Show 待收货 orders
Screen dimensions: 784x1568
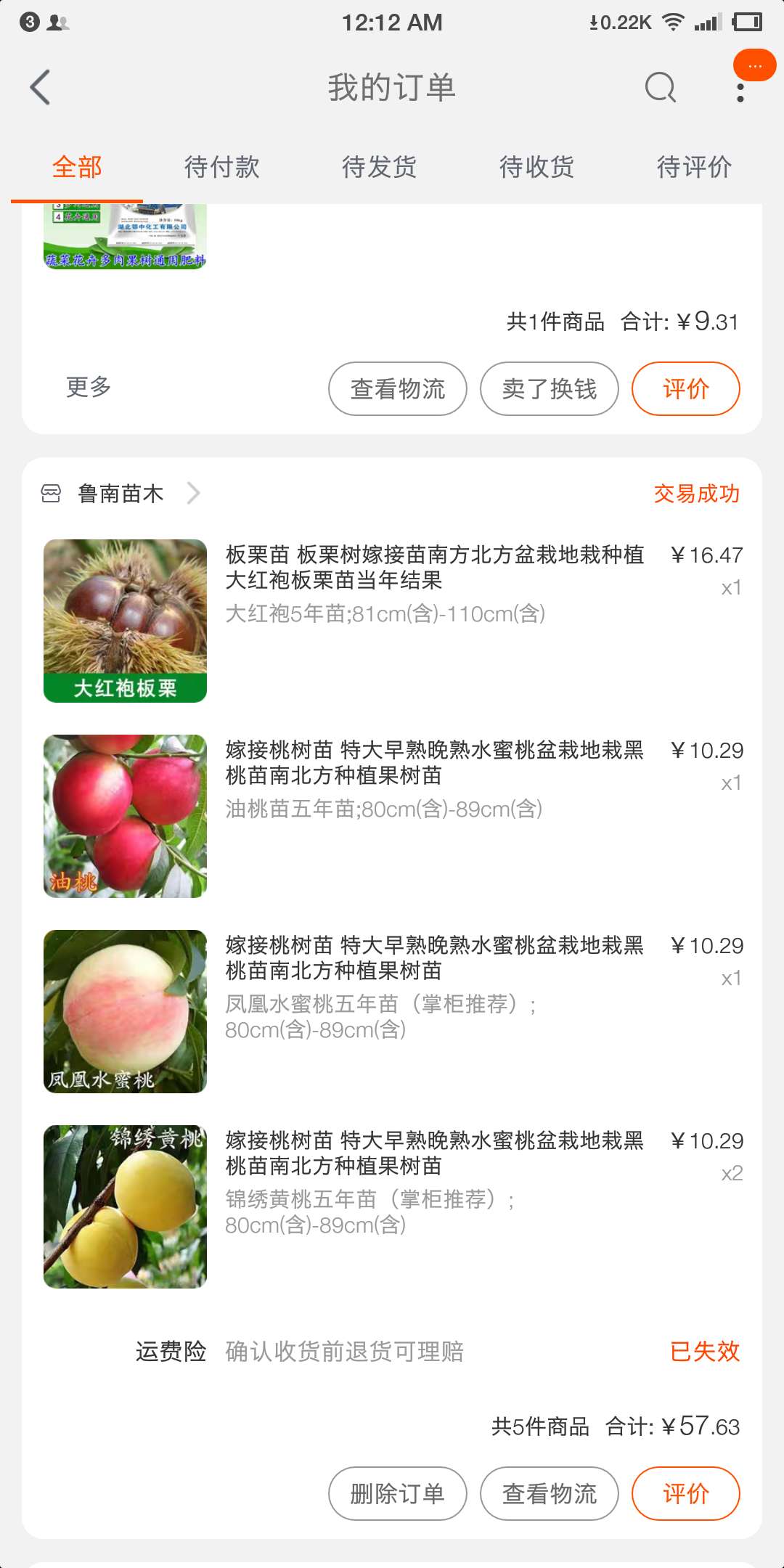(x=536, y=167)
